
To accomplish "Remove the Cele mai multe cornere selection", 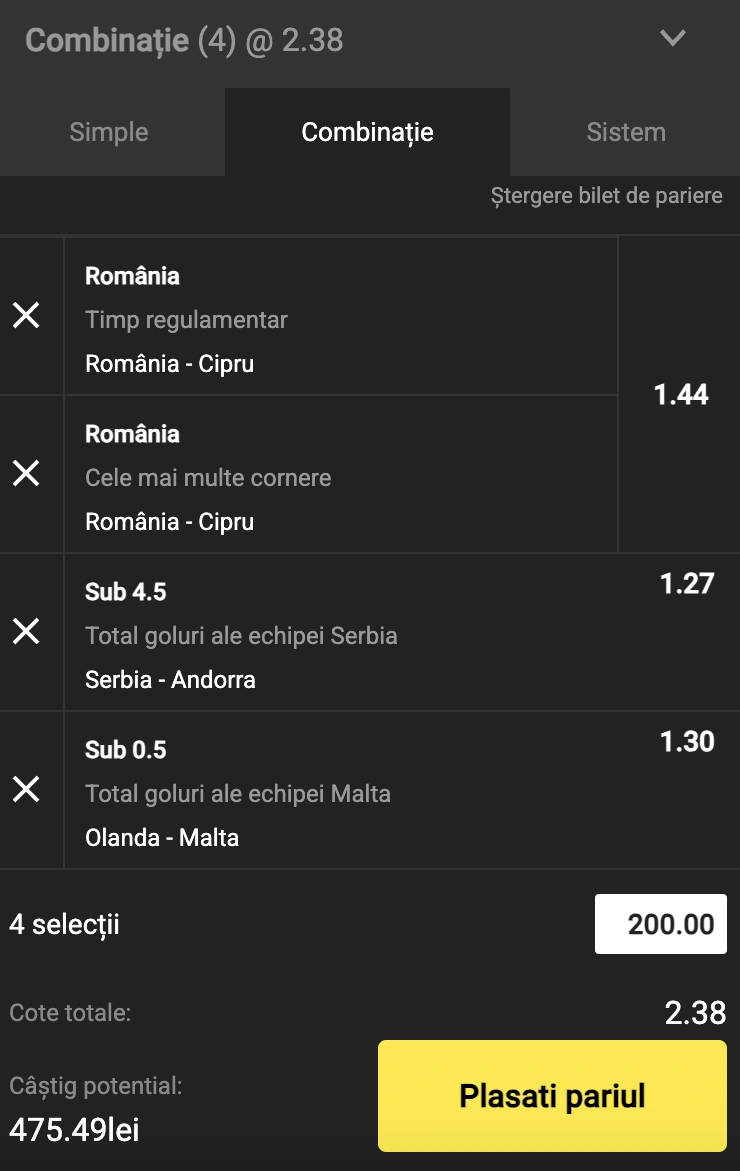I will (x=26, y=474).
